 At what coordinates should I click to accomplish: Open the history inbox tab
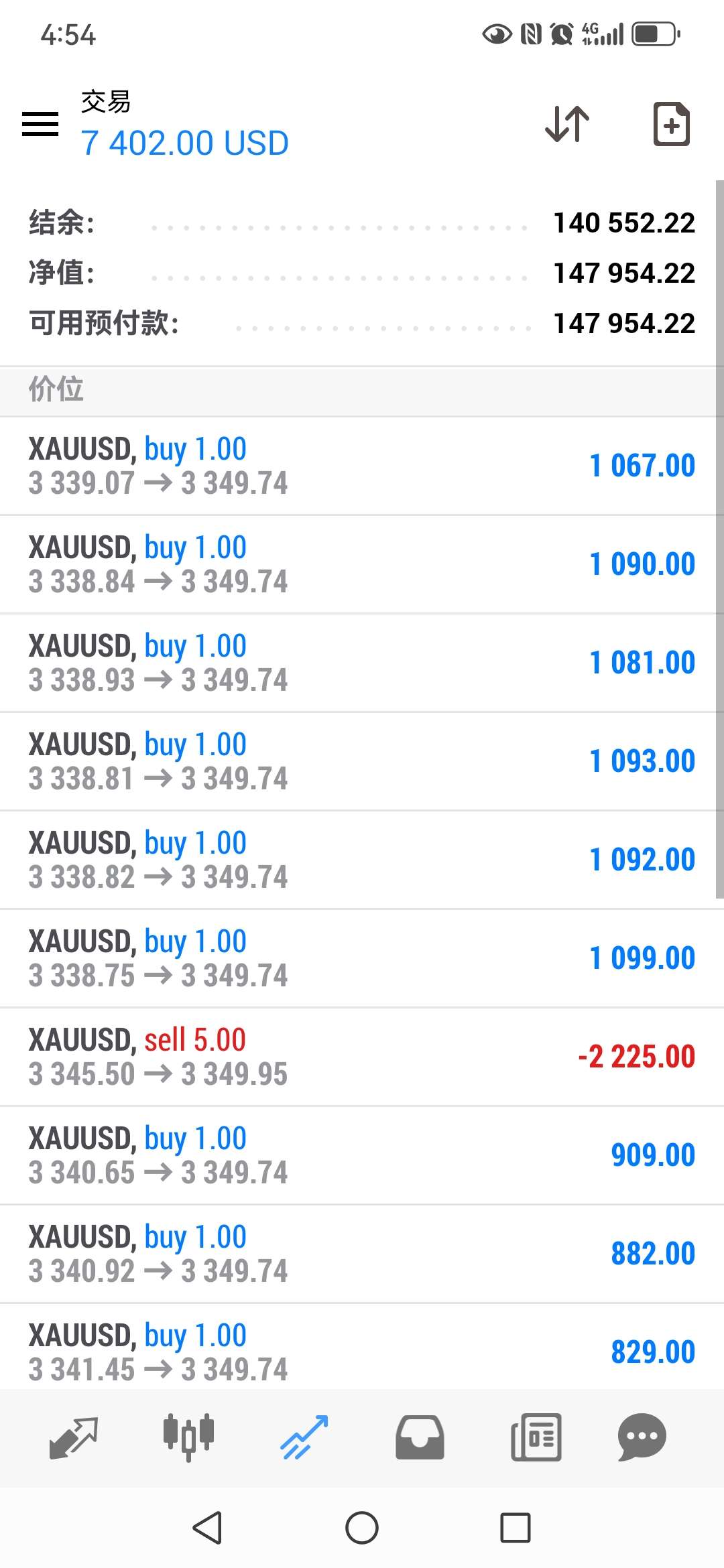pyautogui.click(x=420, y=1437)
